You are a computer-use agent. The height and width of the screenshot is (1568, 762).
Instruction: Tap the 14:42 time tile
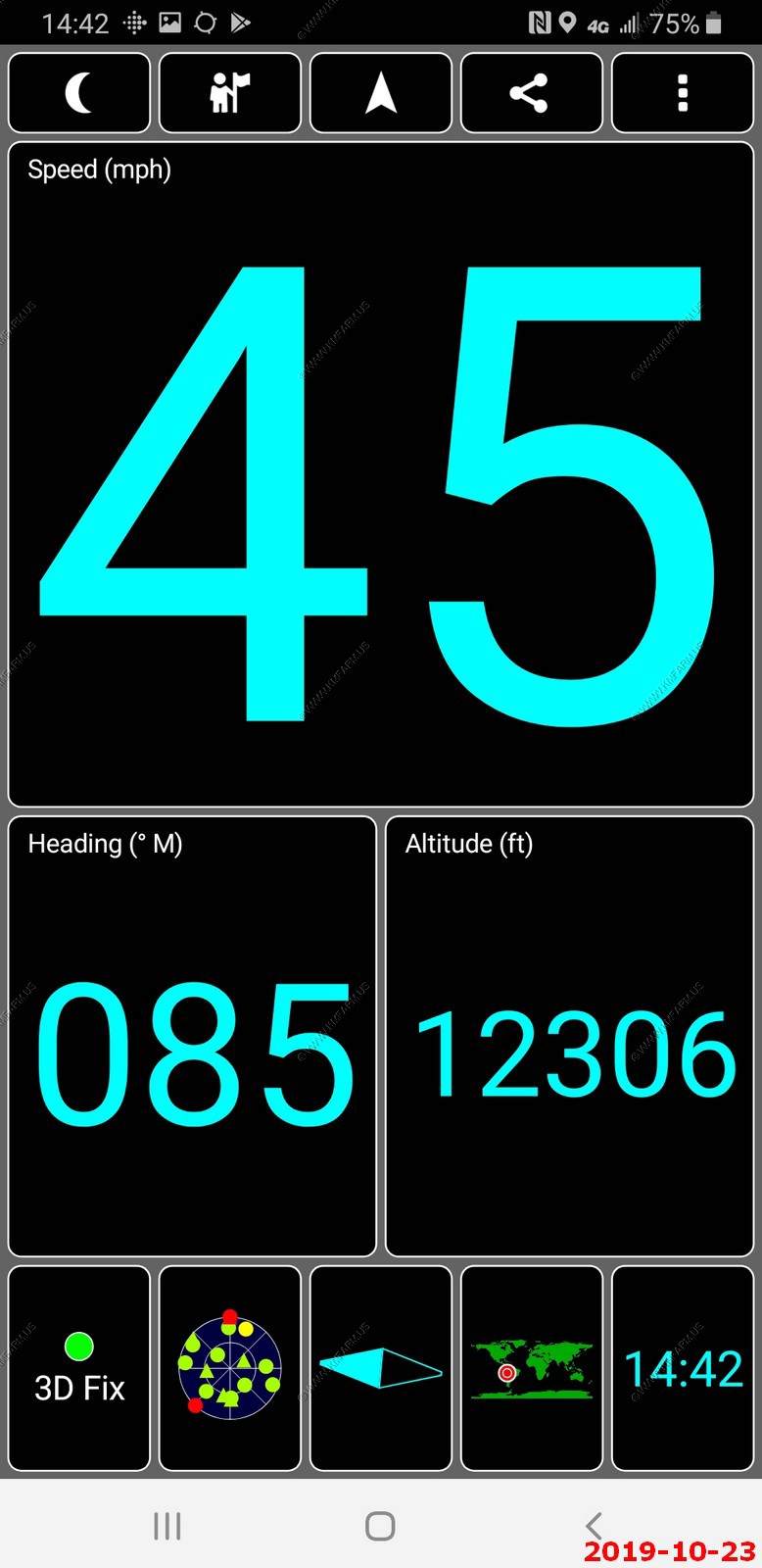click(683, 1368)
